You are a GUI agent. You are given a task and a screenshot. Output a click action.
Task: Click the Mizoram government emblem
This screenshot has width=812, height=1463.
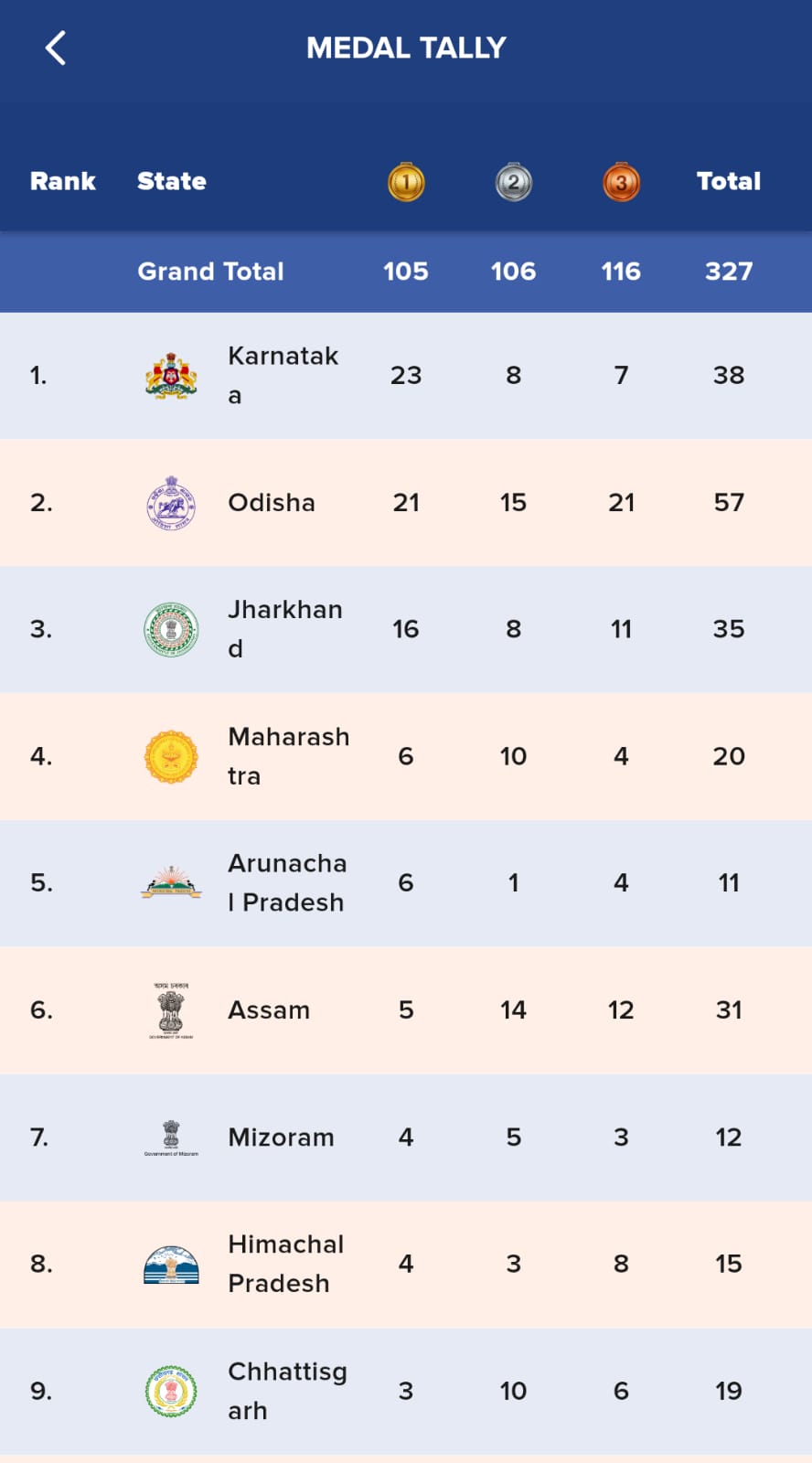click(172, 1137)
